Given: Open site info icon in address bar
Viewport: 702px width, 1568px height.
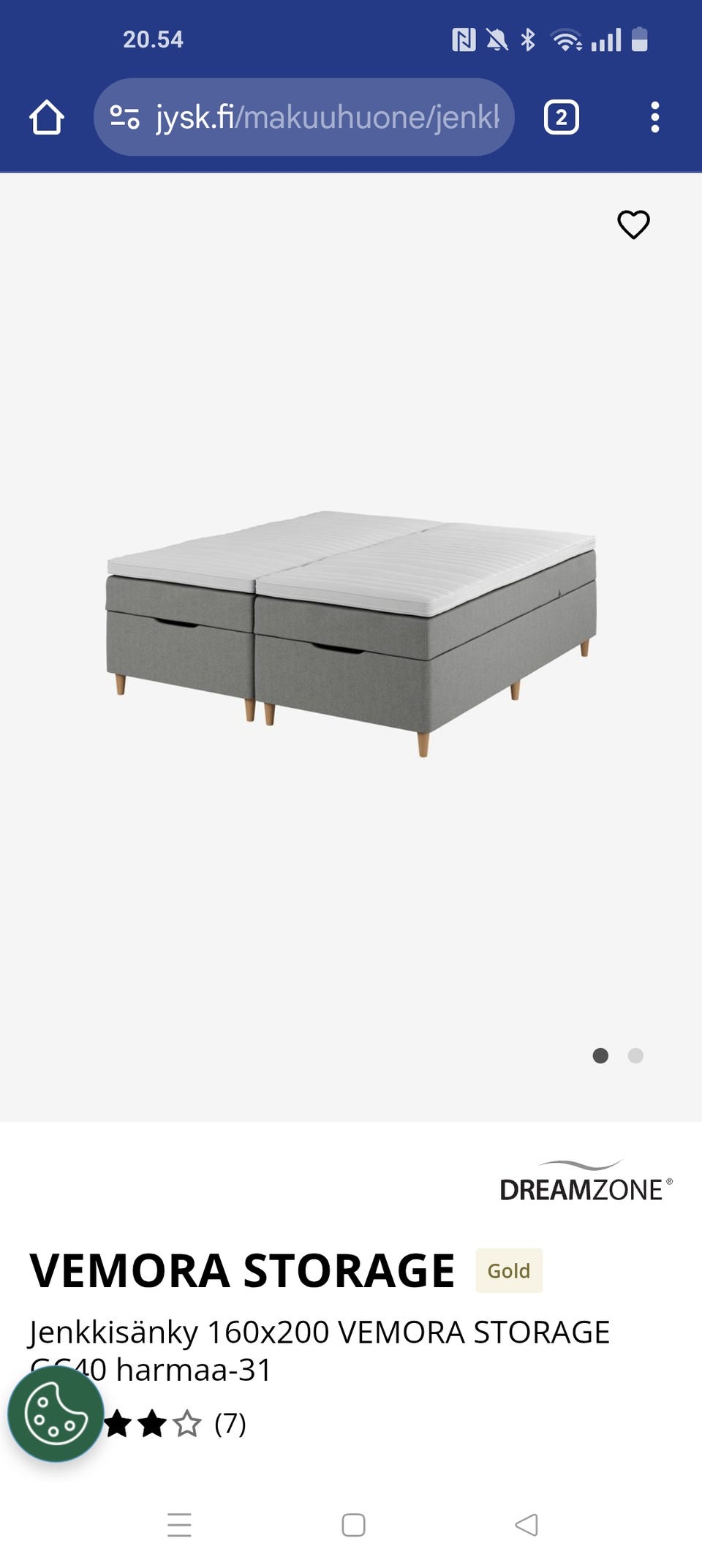Looking at the screenshot, I should coord(124,117).
